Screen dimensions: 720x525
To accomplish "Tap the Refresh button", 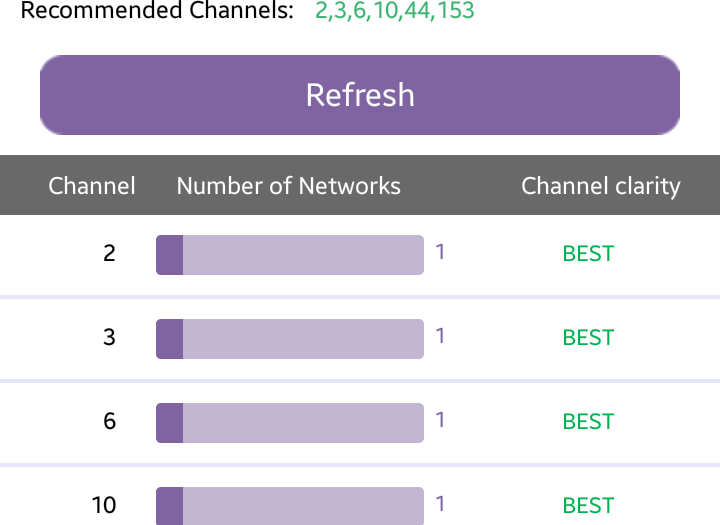I will [360, 95].
